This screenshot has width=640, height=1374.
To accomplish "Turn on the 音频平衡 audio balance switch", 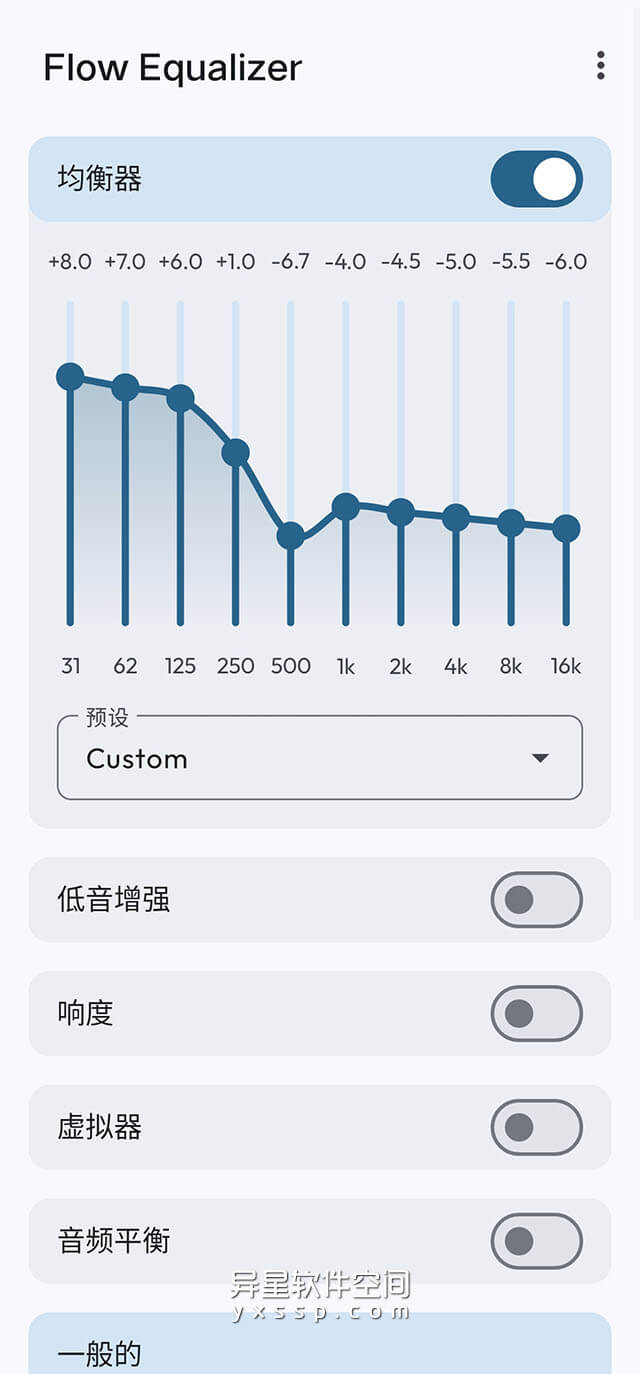I will [536, 1241].
